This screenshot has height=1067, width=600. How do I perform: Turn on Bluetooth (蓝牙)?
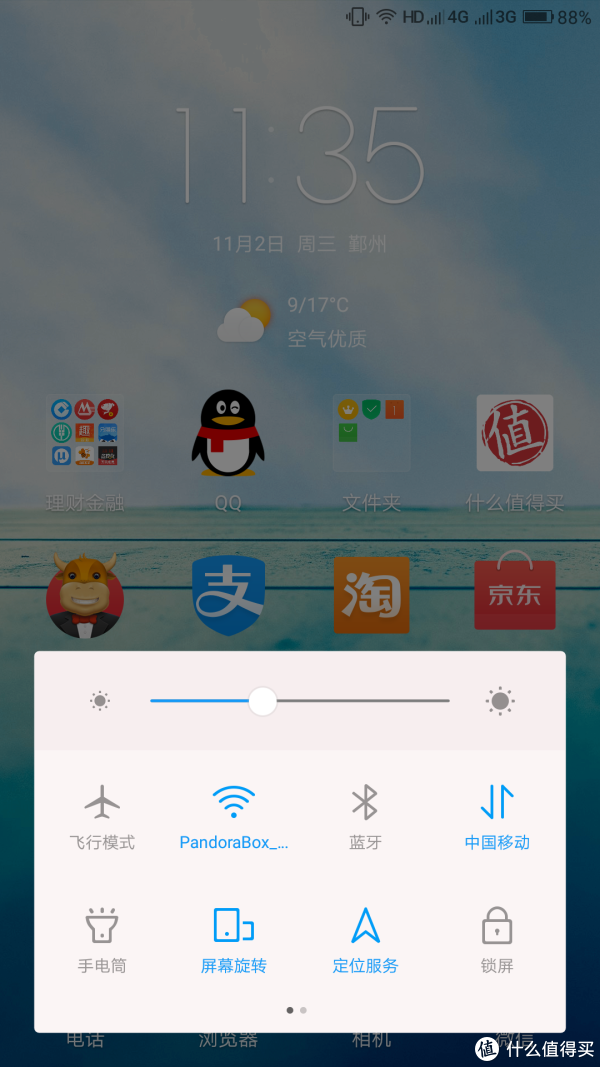pyautogui.click(x=365, y=817)
